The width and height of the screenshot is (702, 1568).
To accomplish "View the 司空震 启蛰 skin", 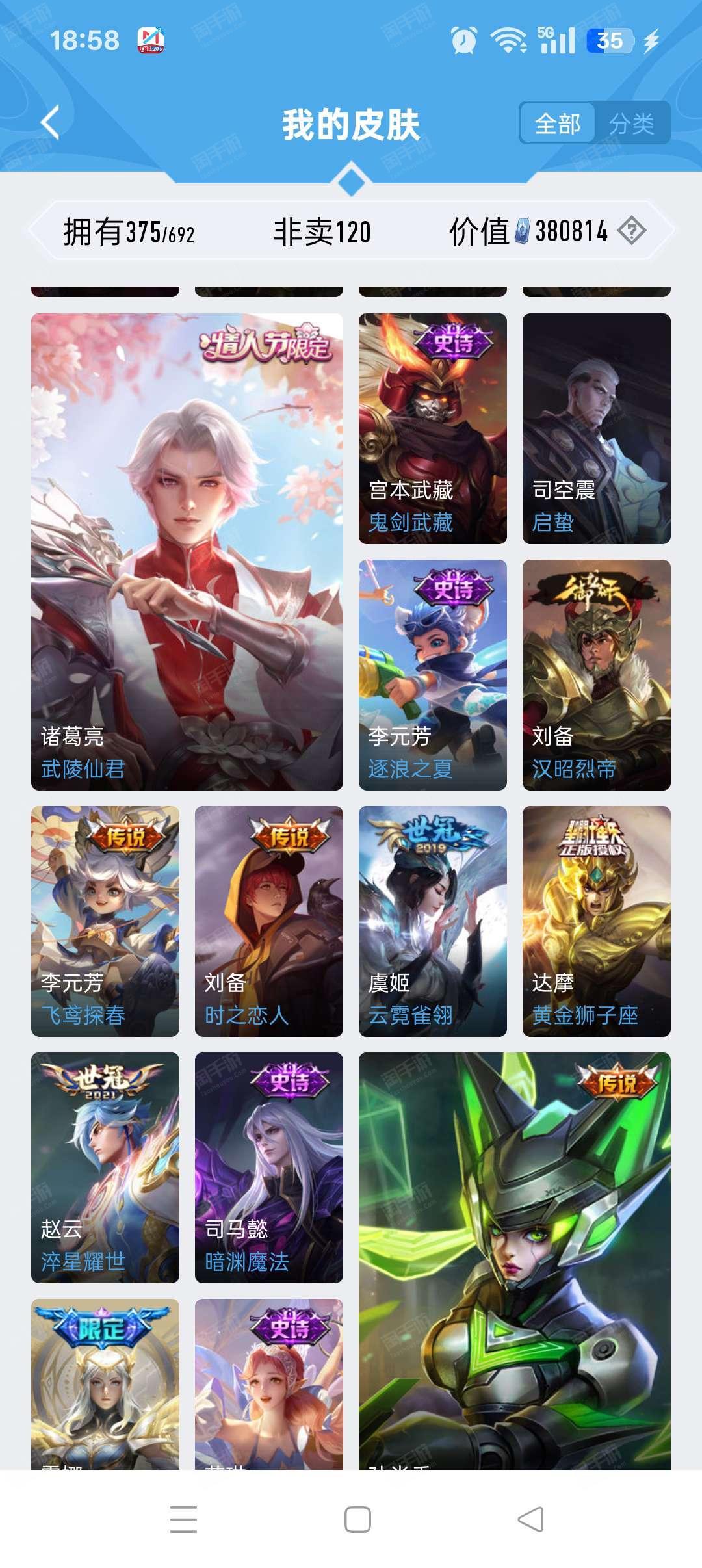I will pyautogui.click(x=597, y=428).
